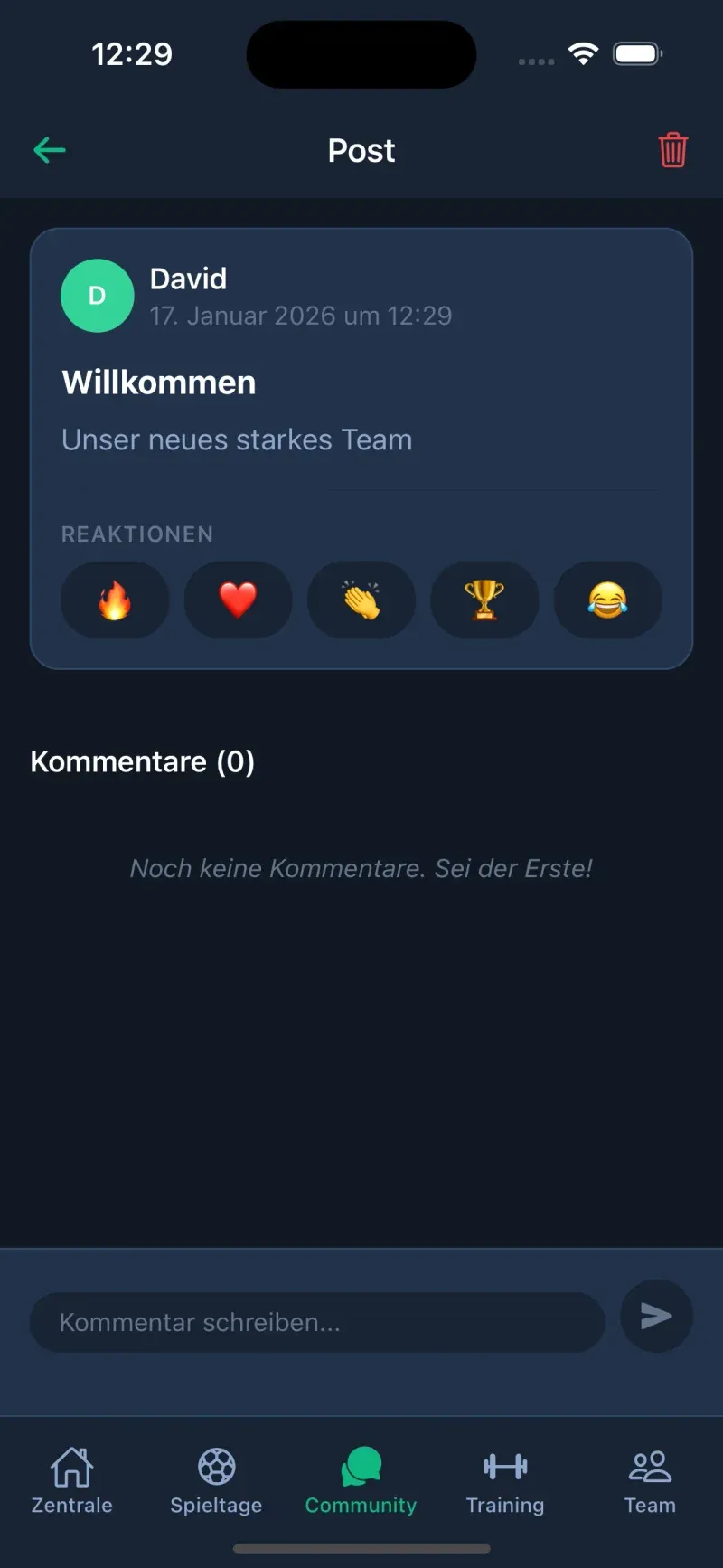Toggle the laughing emoji reaction
723x1568 pixels.
coord(608,600)
